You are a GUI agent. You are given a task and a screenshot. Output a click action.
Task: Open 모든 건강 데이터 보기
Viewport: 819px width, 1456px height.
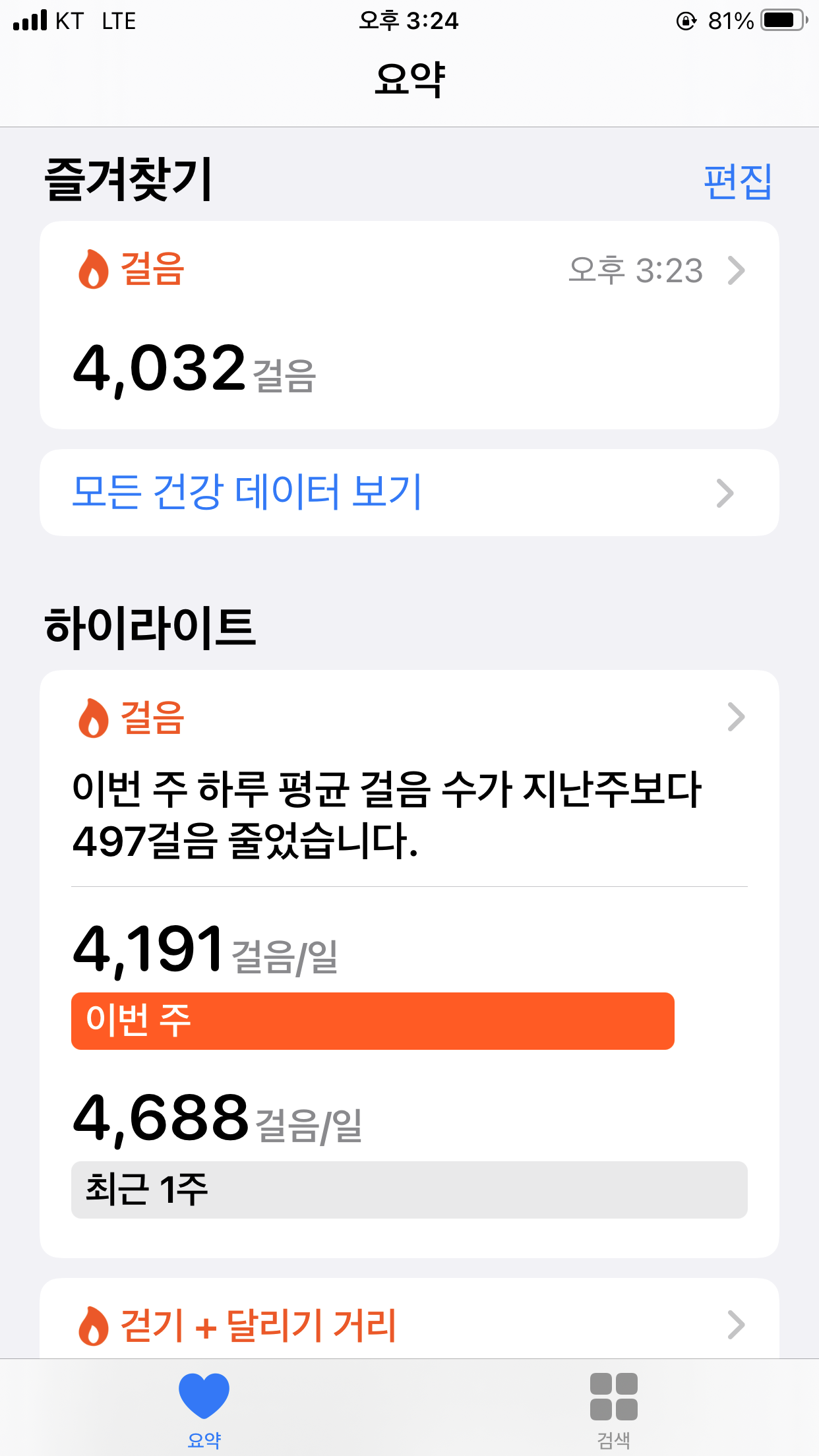point(409,493)
